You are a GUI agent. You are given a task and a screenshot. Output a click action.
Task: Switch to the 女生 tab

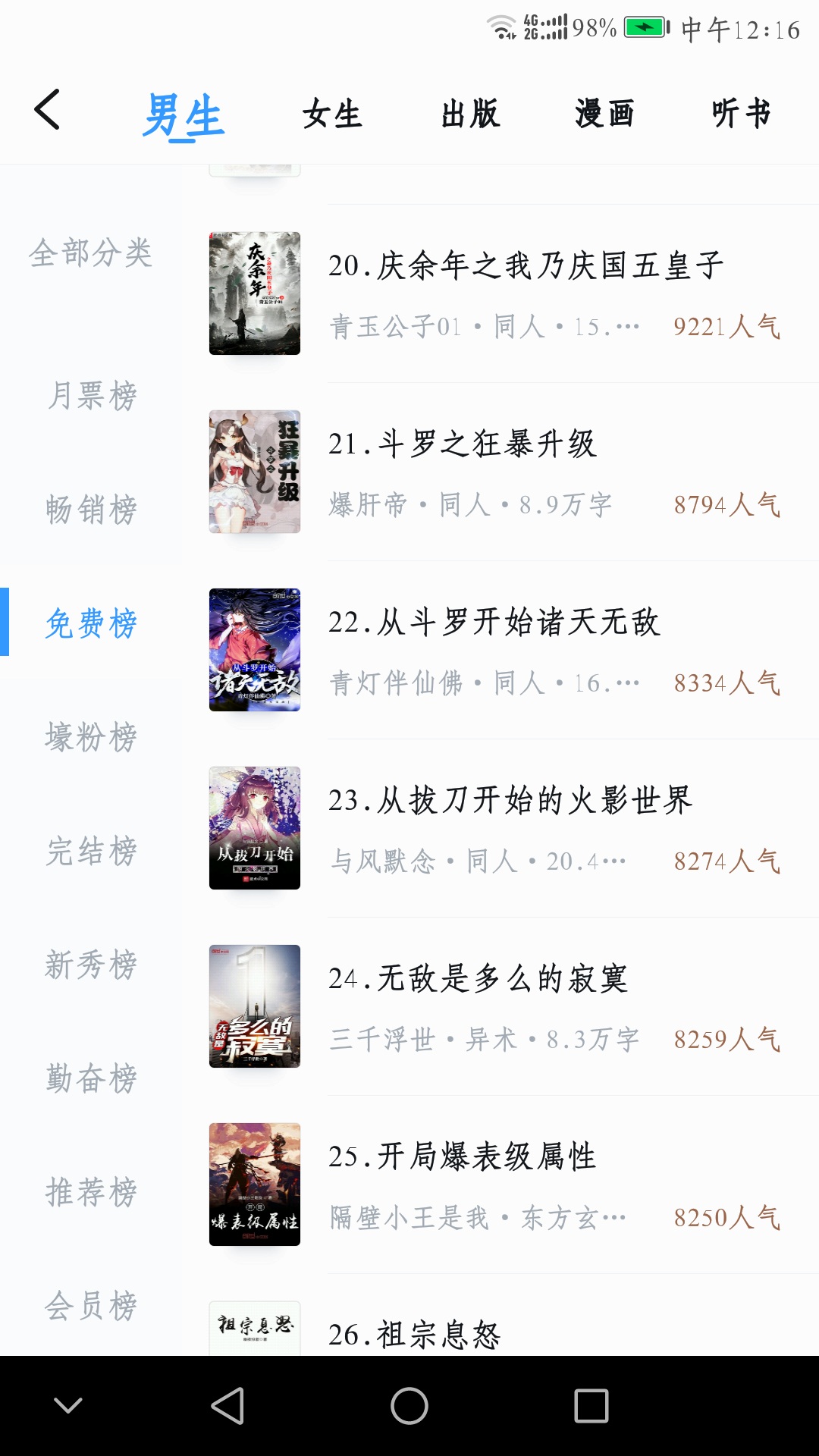(332, 115)
